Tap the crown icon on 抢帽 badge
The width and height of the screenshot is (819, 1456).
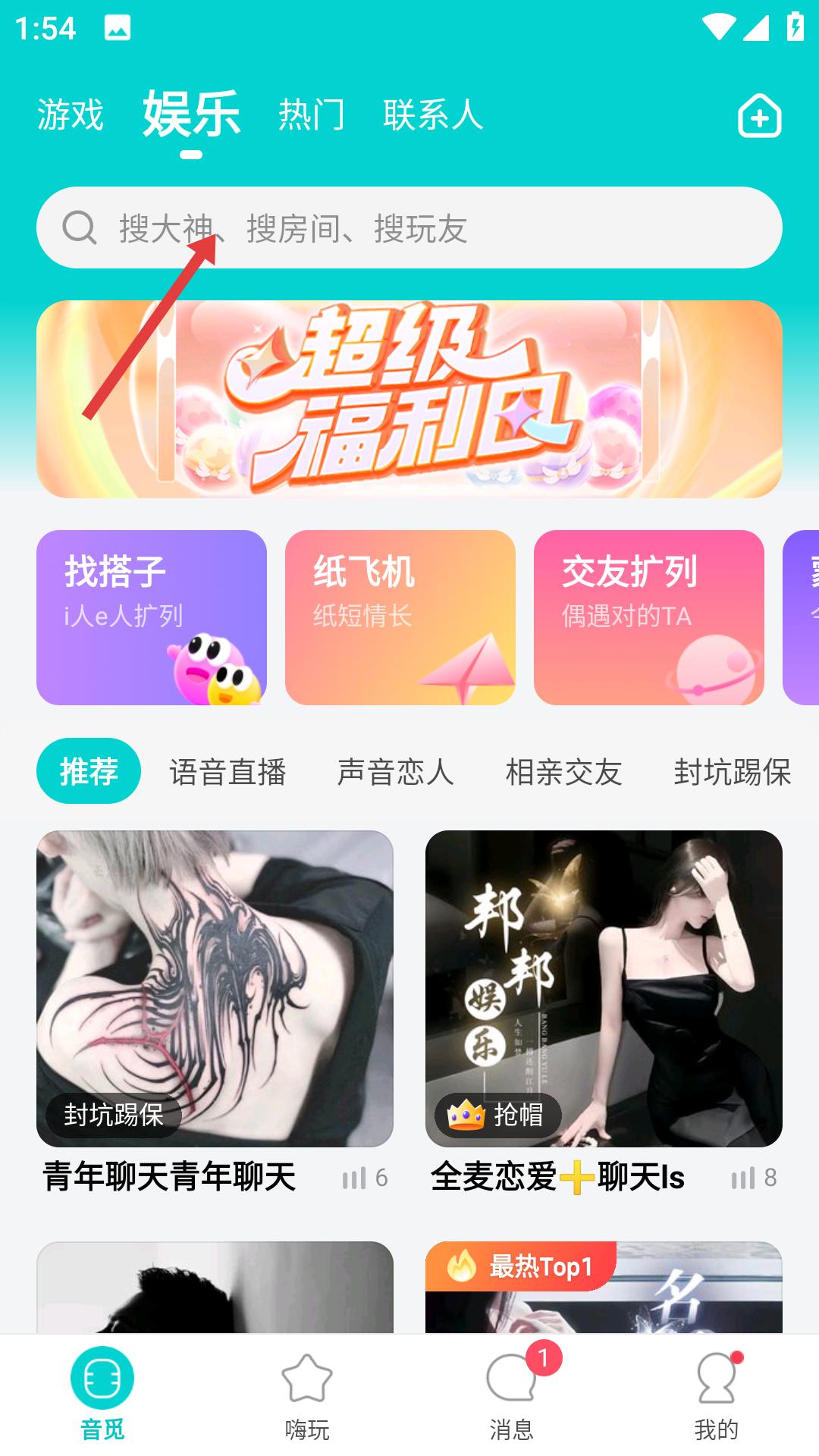click(466, 1115)
